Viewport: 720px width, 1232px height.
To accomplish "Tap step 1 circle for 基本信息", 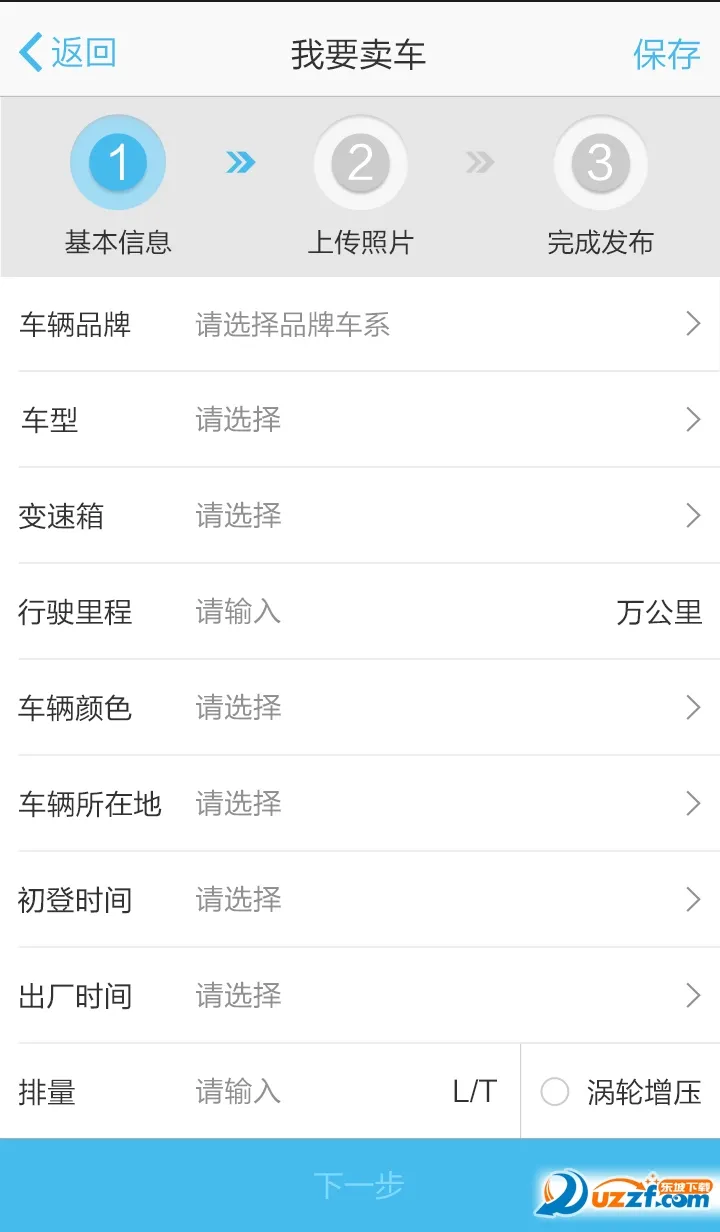I will point(118,162).
